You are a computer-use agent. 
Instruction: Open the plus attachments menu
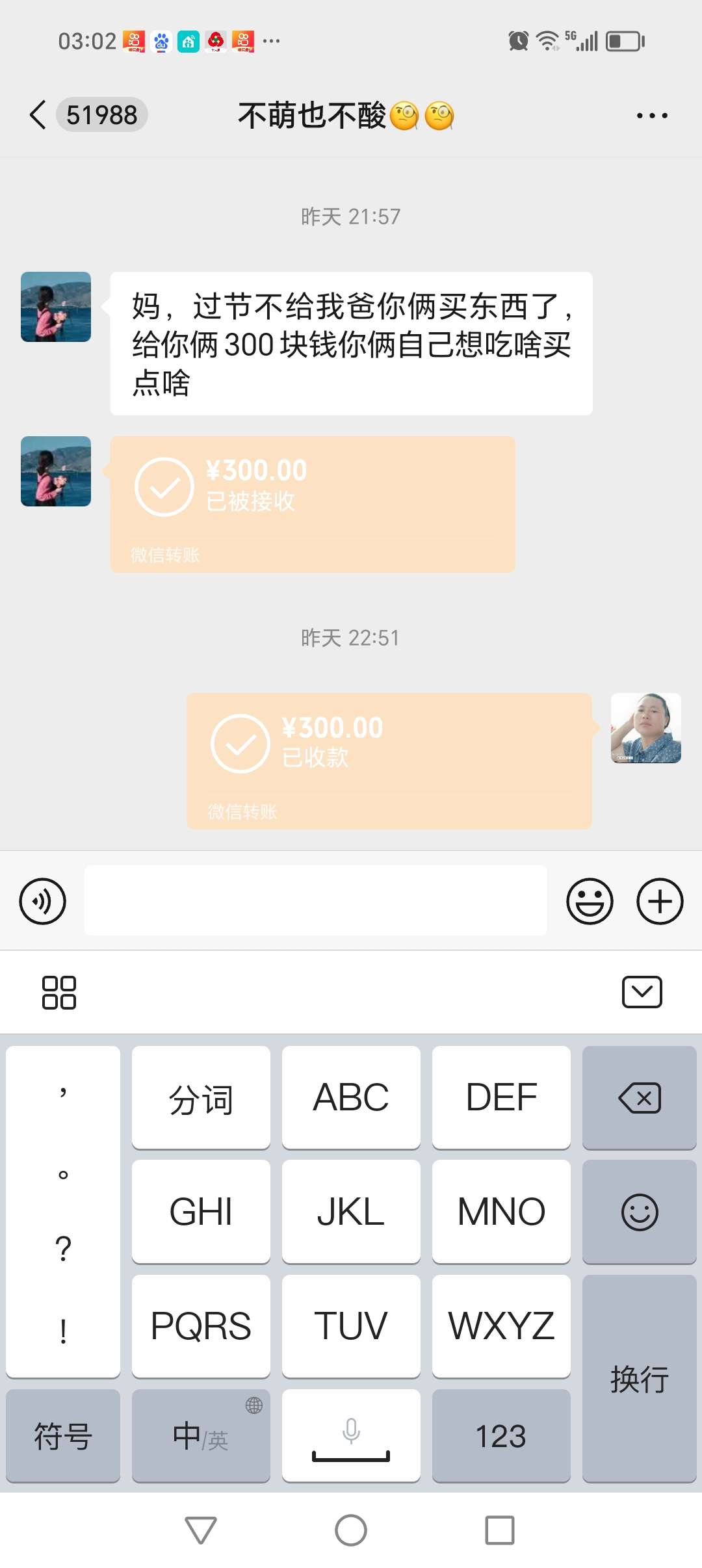(x=659, y=901)
